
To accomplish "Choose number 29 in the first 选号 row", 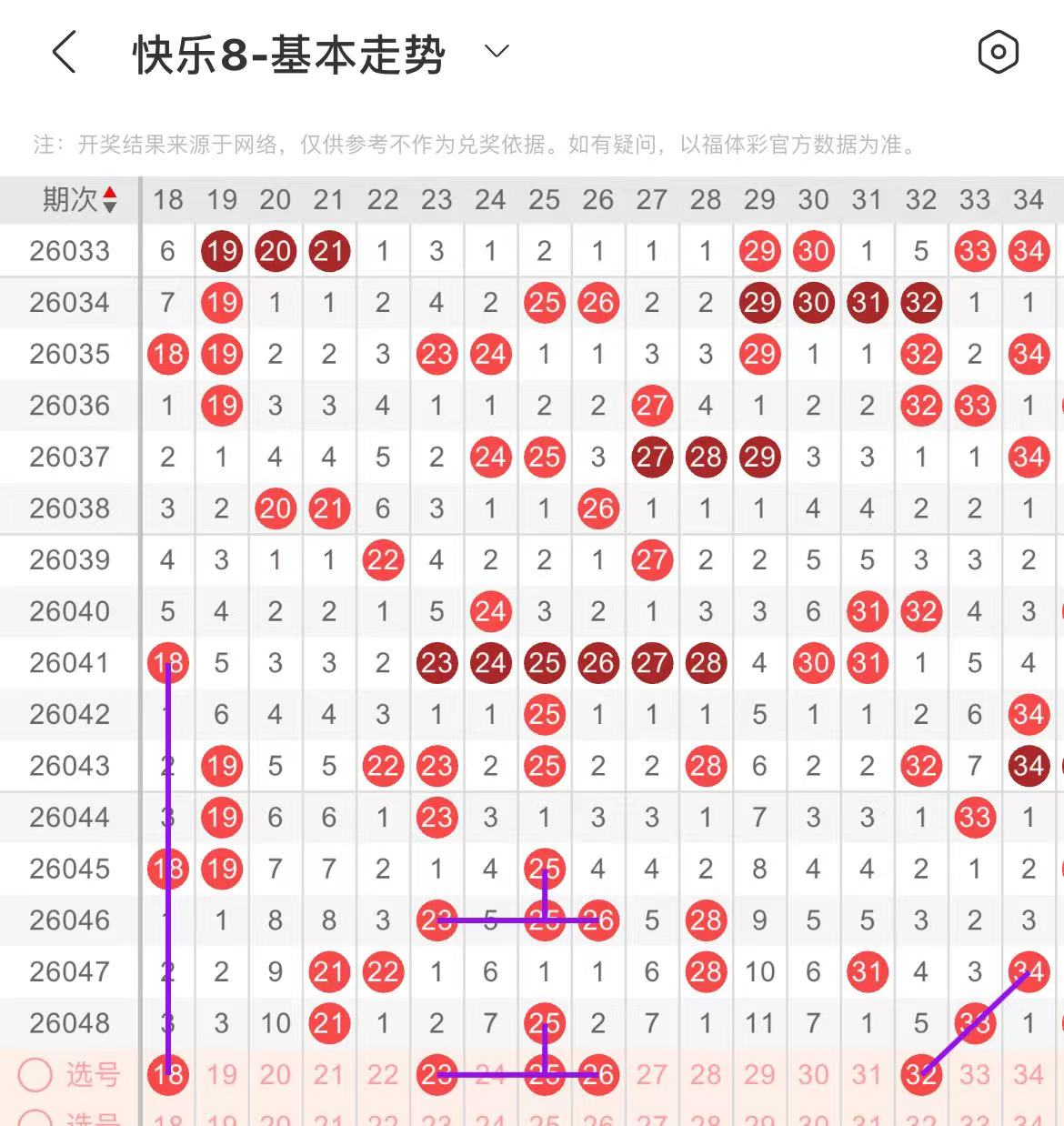I will point(759,1075).
